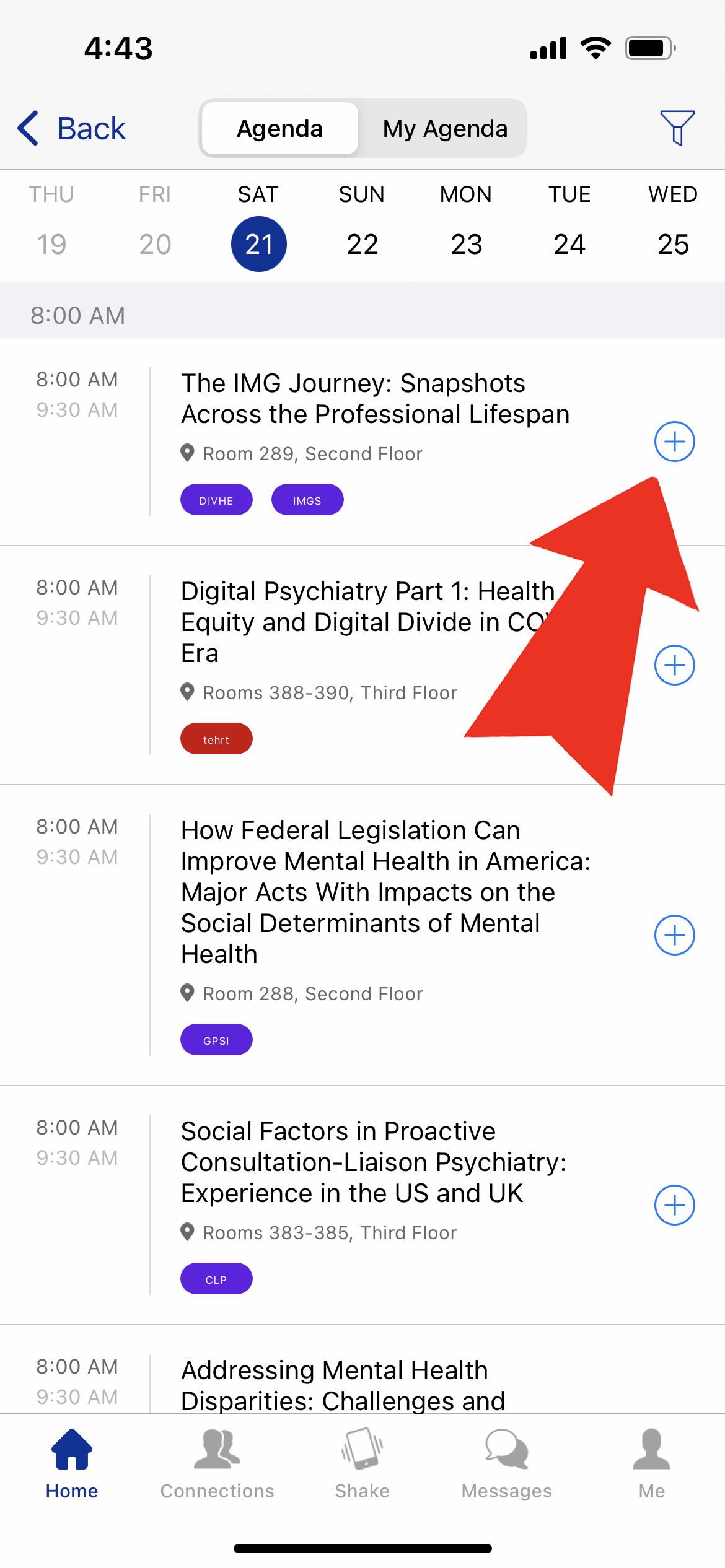
Task: Select Monday the 23rd
Action: coord(466,243)
